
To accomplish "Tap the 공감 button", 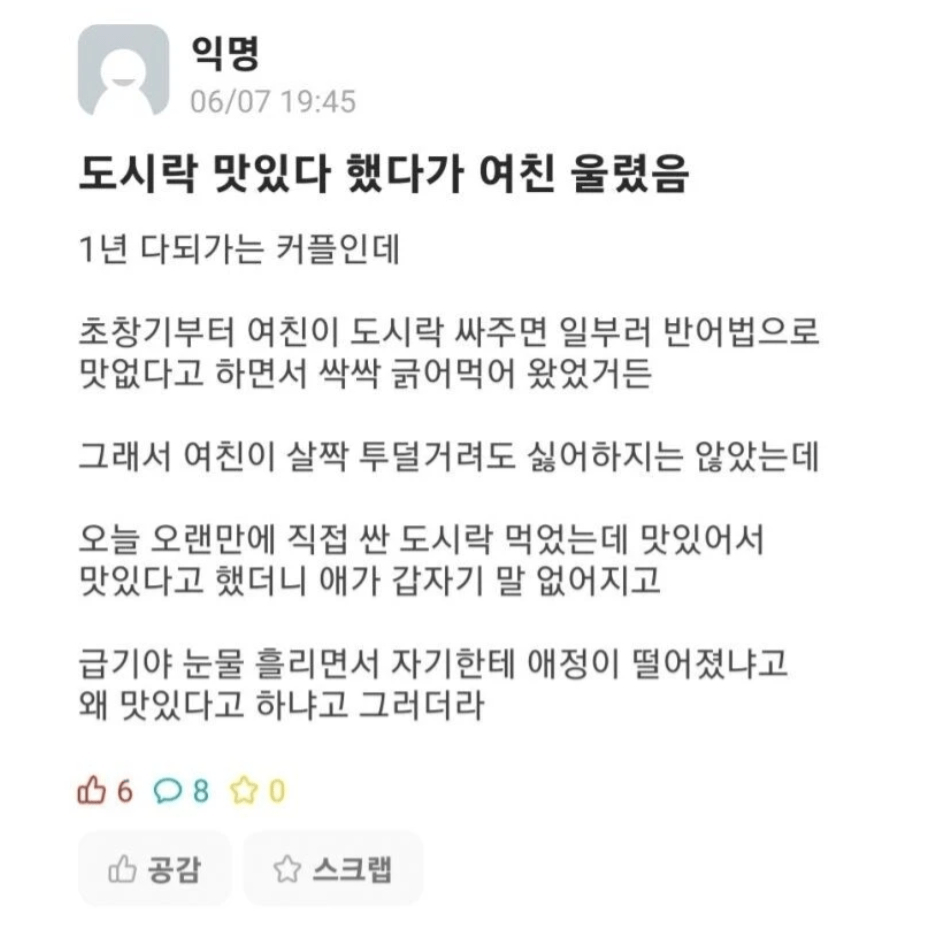I will pos(154,868).
